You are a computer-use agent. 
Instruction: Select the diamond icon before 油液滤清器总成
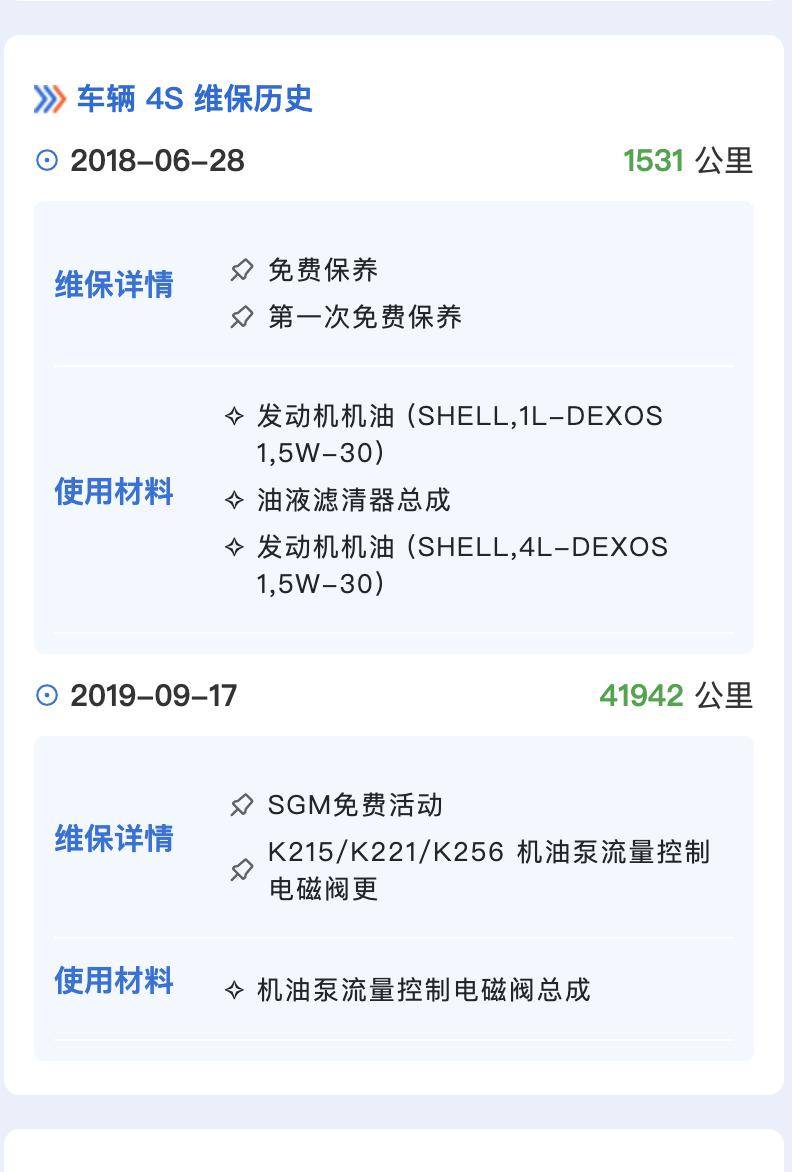coord(235,500)
